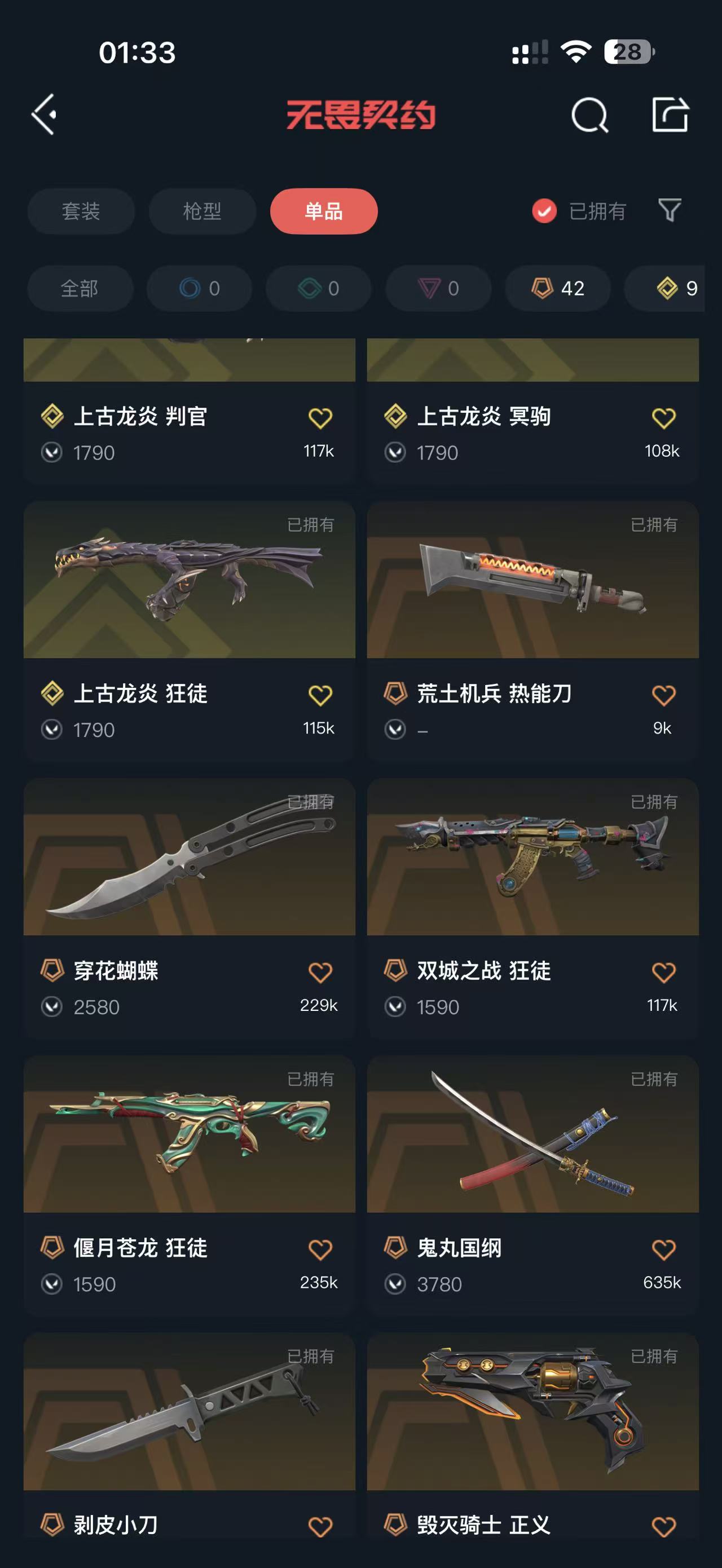This screenshot has width=722, height=1568.
Task: Go back using the top-left arrow
Action: tap(45, 114)
